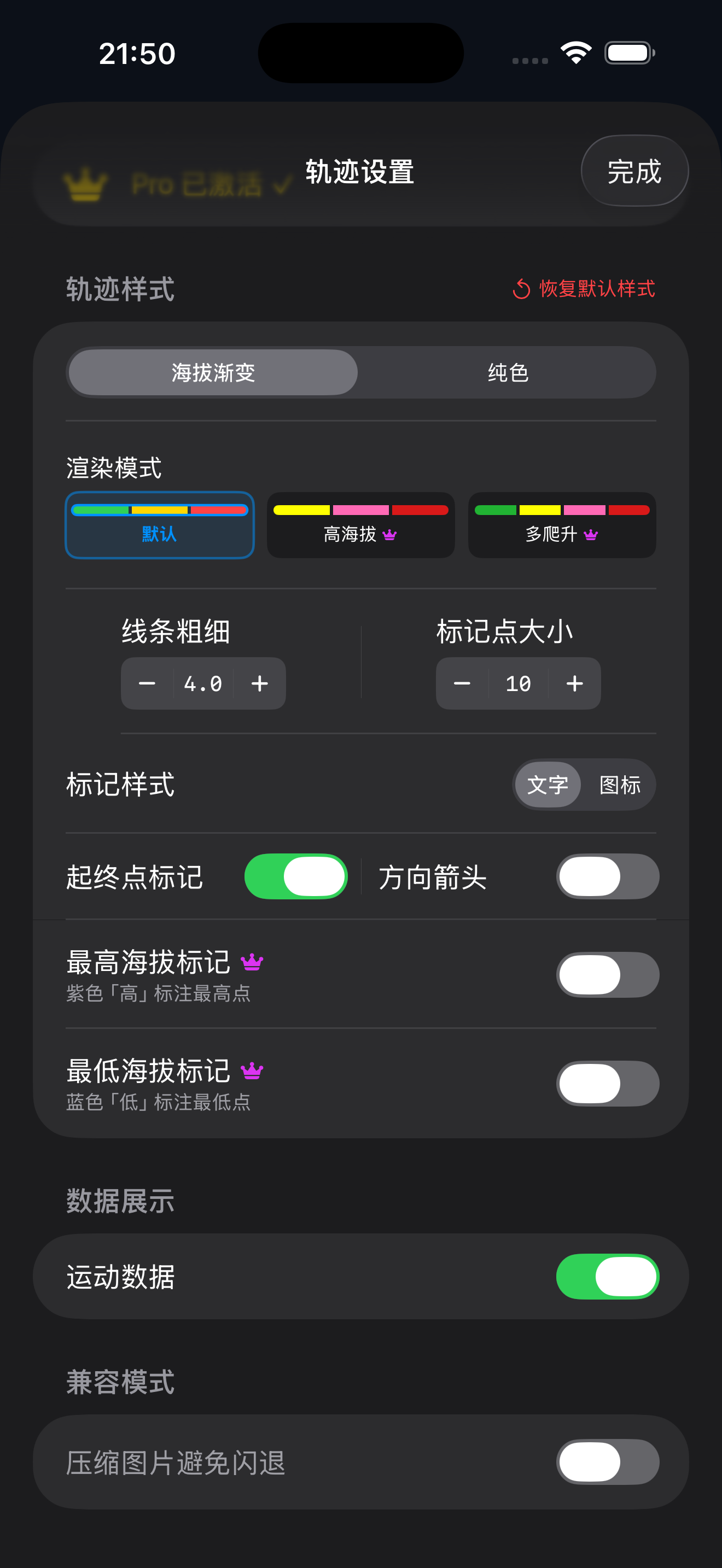This screenshot has width=722, height=1568.
Task: Select the 海拔渐变 segment
Action: (213, 372)
